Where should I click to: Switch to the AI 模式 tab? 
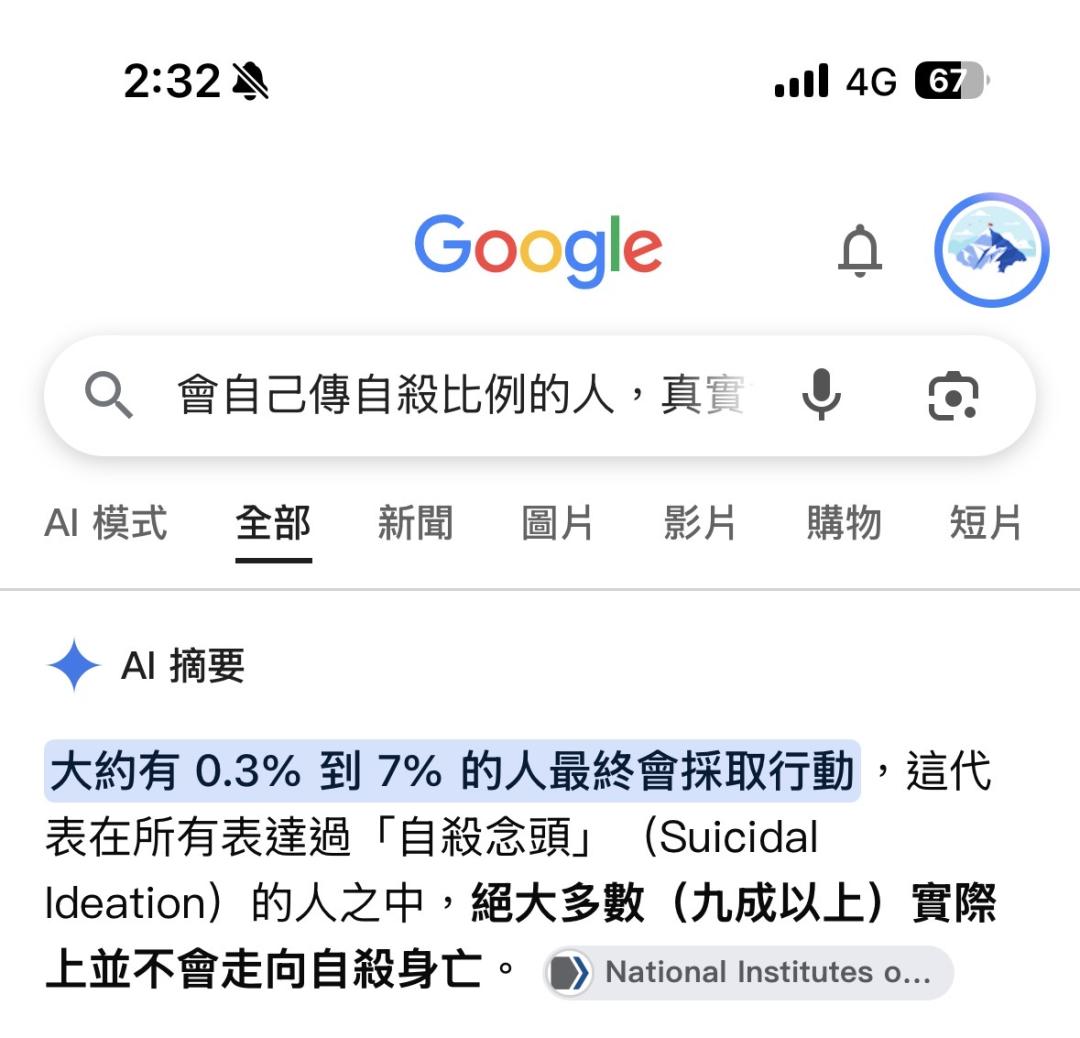[x=105, y=522]
